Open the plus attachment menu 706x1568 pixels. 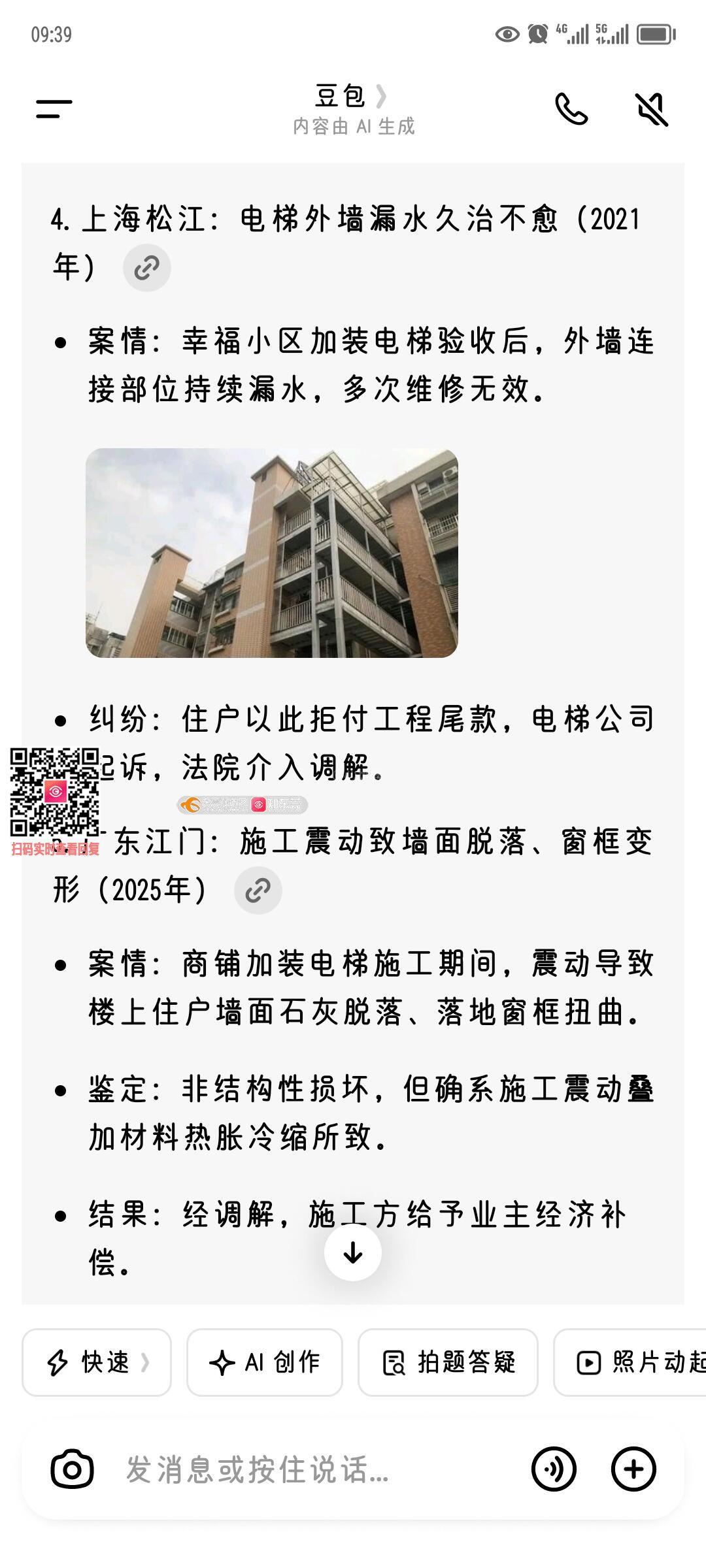633,1469
